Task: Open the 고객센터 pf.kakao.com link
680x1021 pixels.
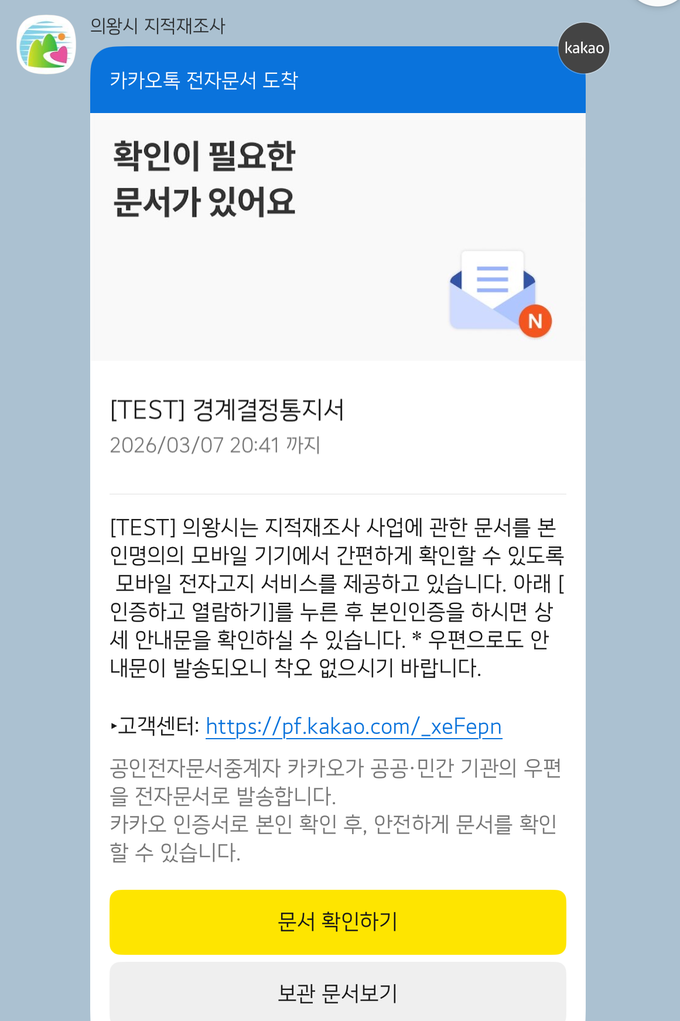Action: (x=353, y=727)
